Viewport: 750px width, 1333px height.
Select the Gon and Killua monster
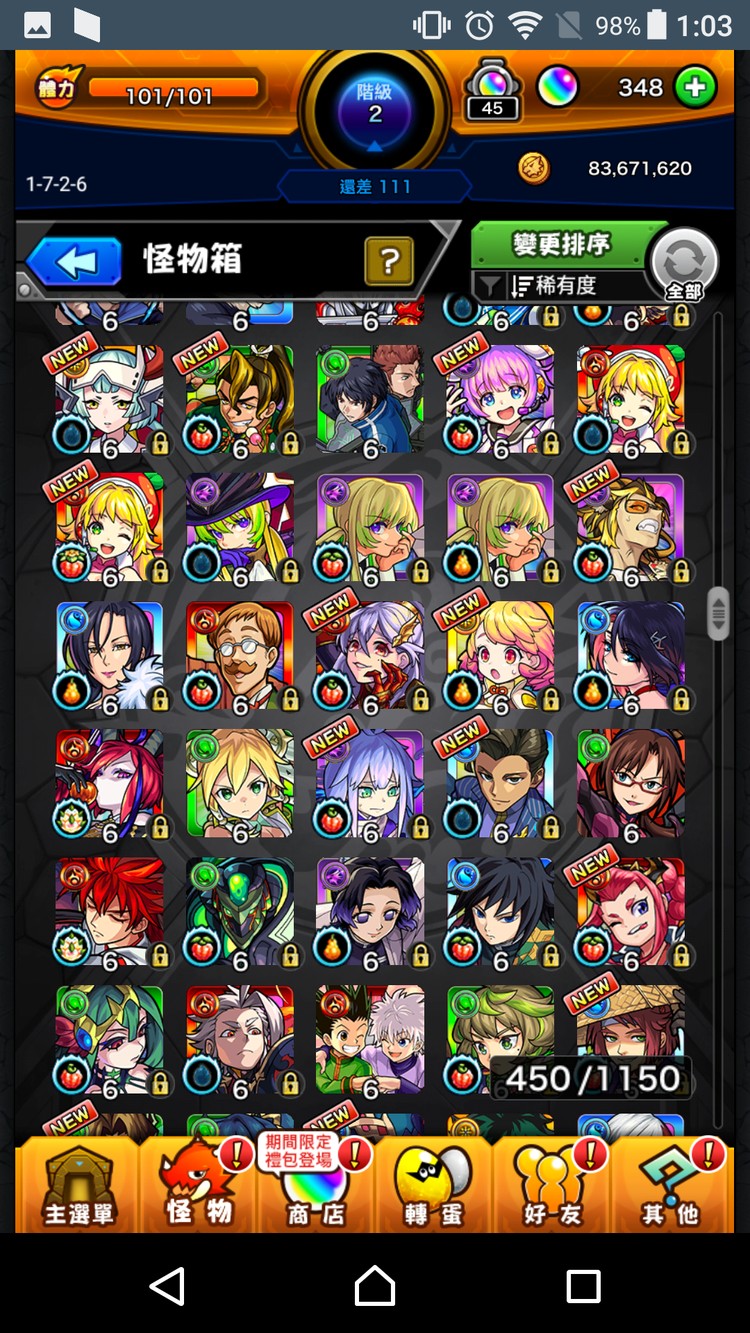point(370,1040)
